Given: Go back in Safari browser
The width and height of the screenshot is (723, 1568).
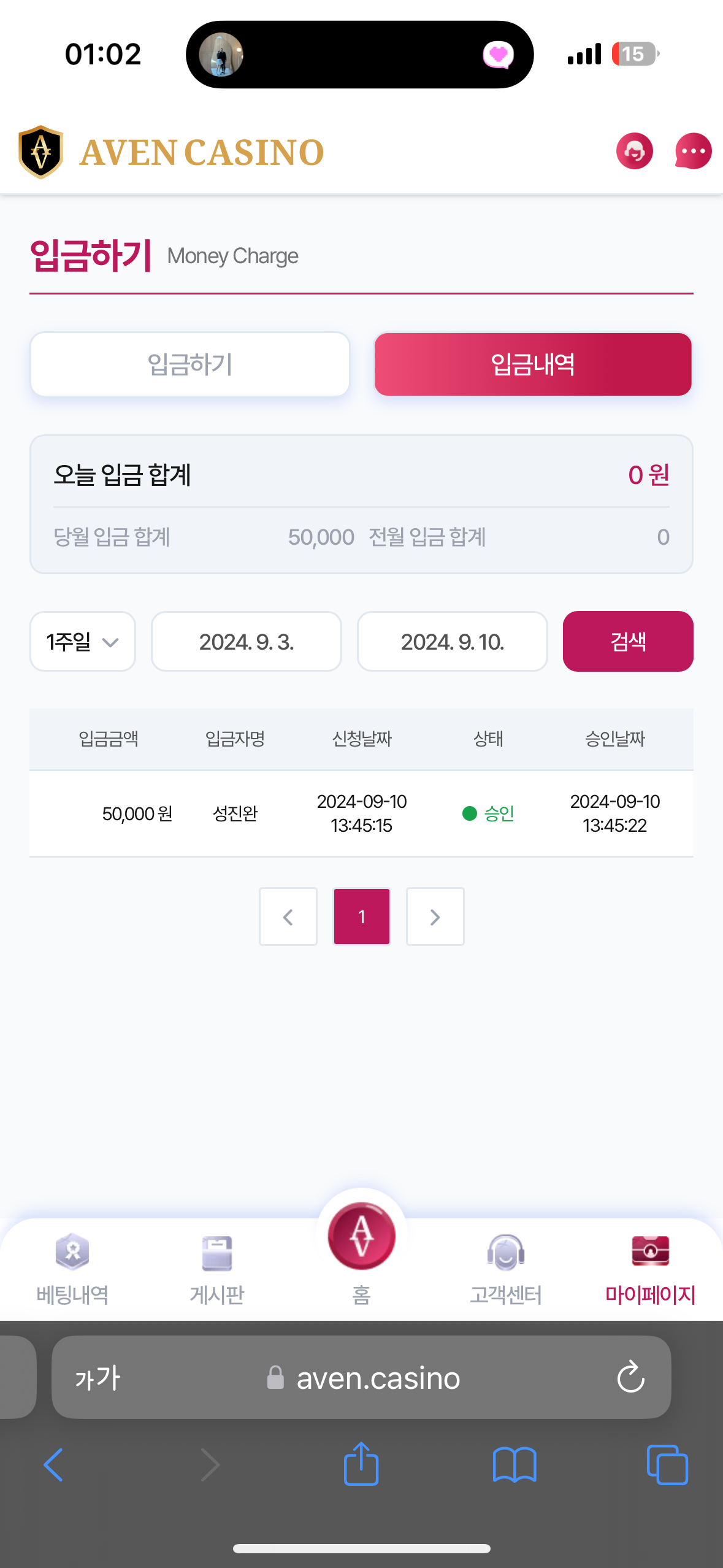Looking at the screenshot, I should coord(53,1465).
